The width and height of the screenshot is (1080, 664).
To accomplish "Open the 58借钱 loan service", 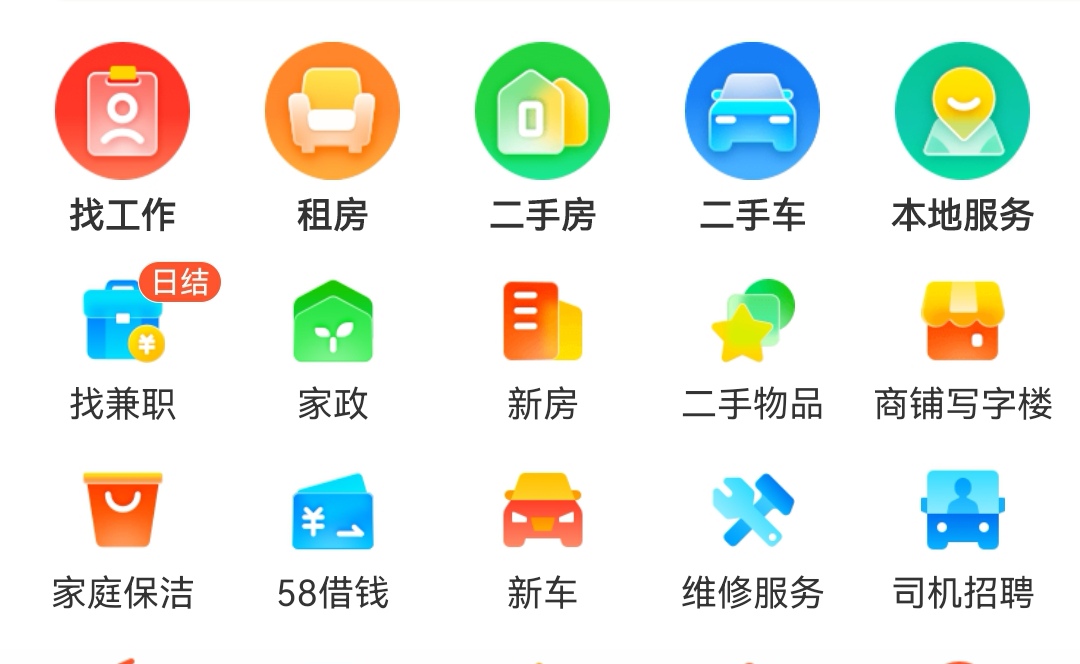I will tap(332, 511).
